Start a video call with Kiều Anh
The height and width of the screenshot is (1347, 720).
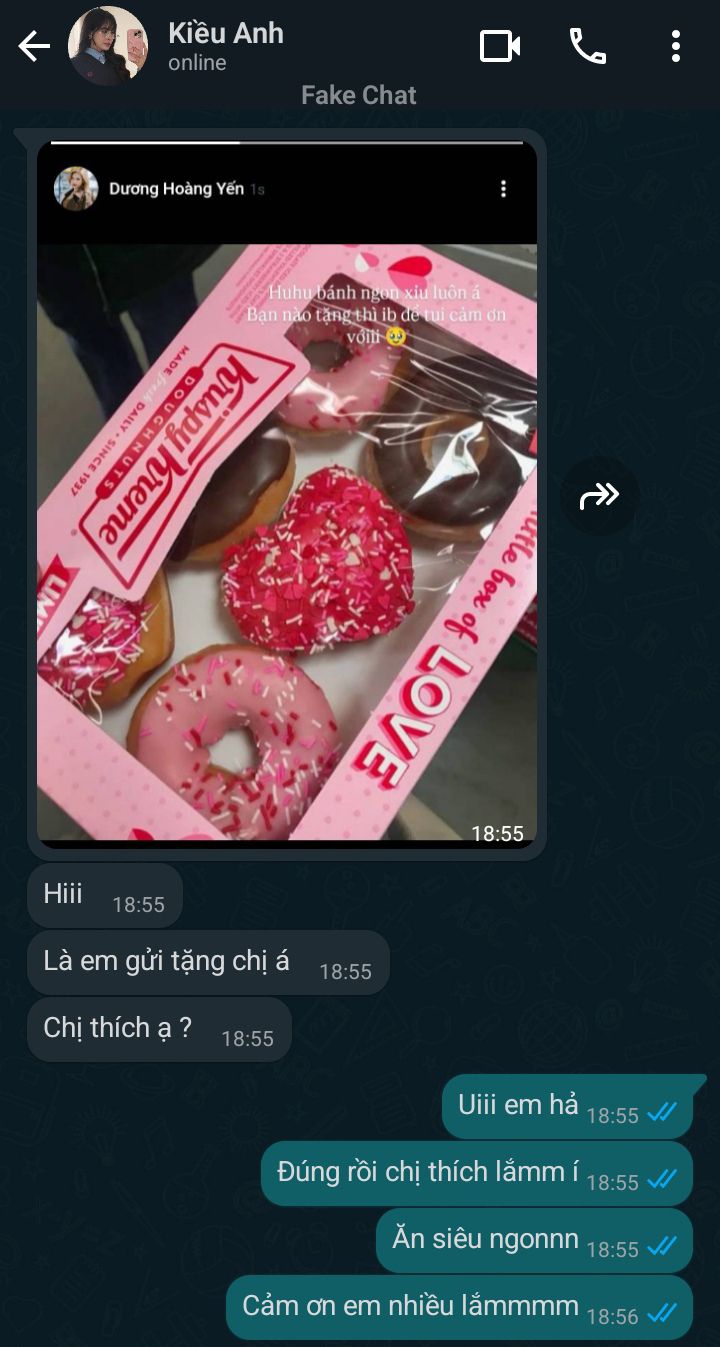tap(500, 46)
